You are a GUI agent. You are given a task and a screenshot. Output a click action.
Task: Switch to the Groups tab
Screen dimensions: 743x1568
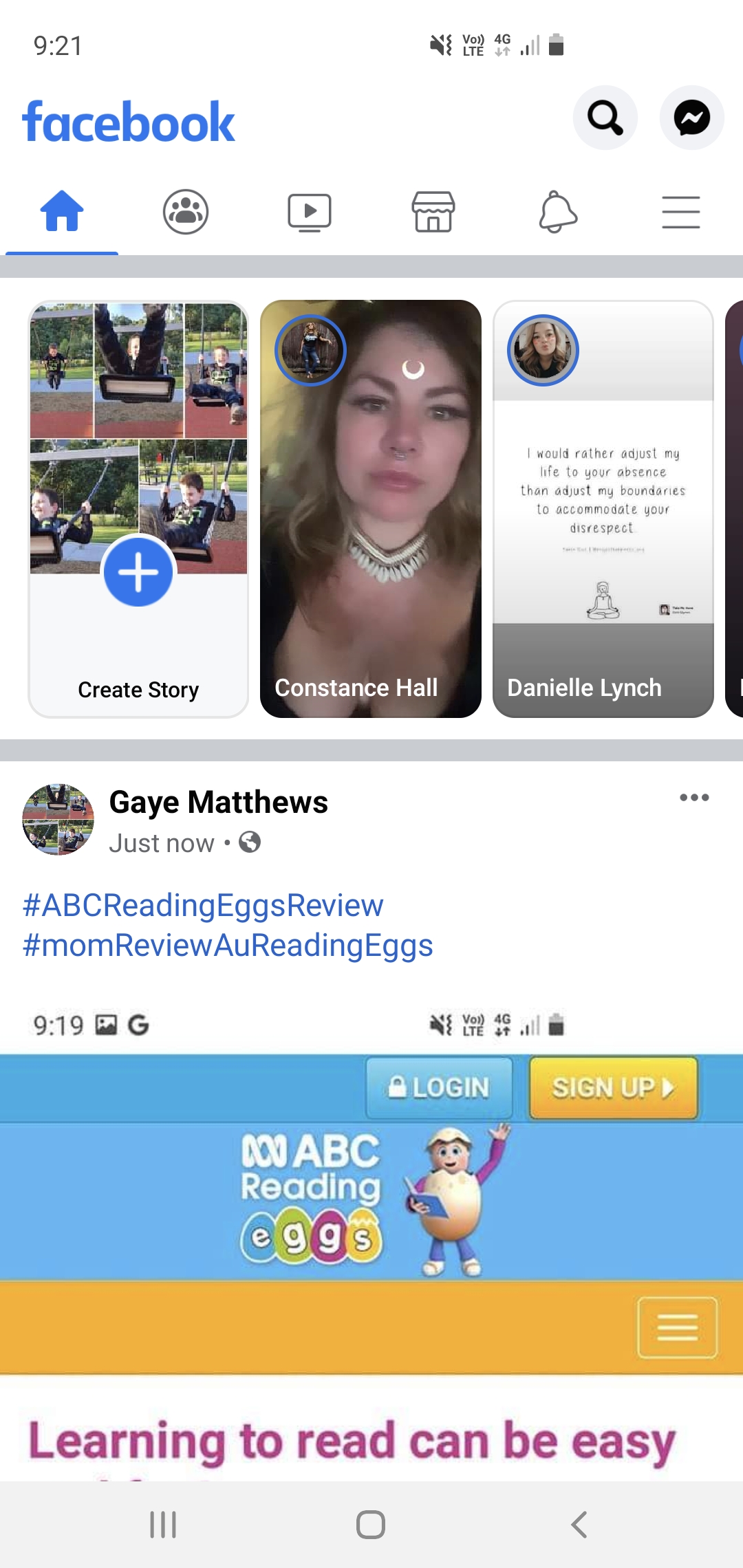point(186,212)
